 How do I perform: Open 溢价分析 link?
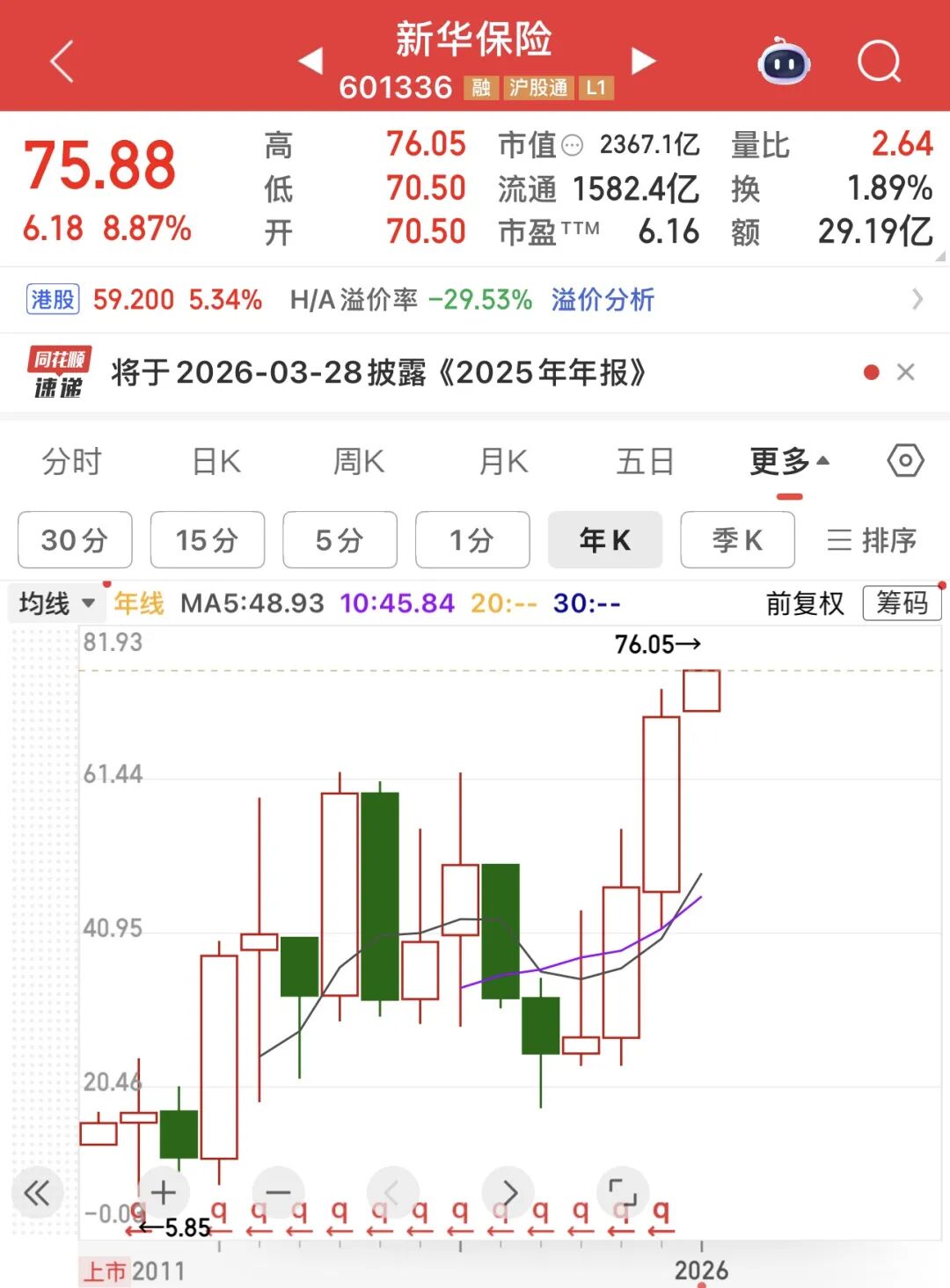pyautogui.click(x=603, y=300)
